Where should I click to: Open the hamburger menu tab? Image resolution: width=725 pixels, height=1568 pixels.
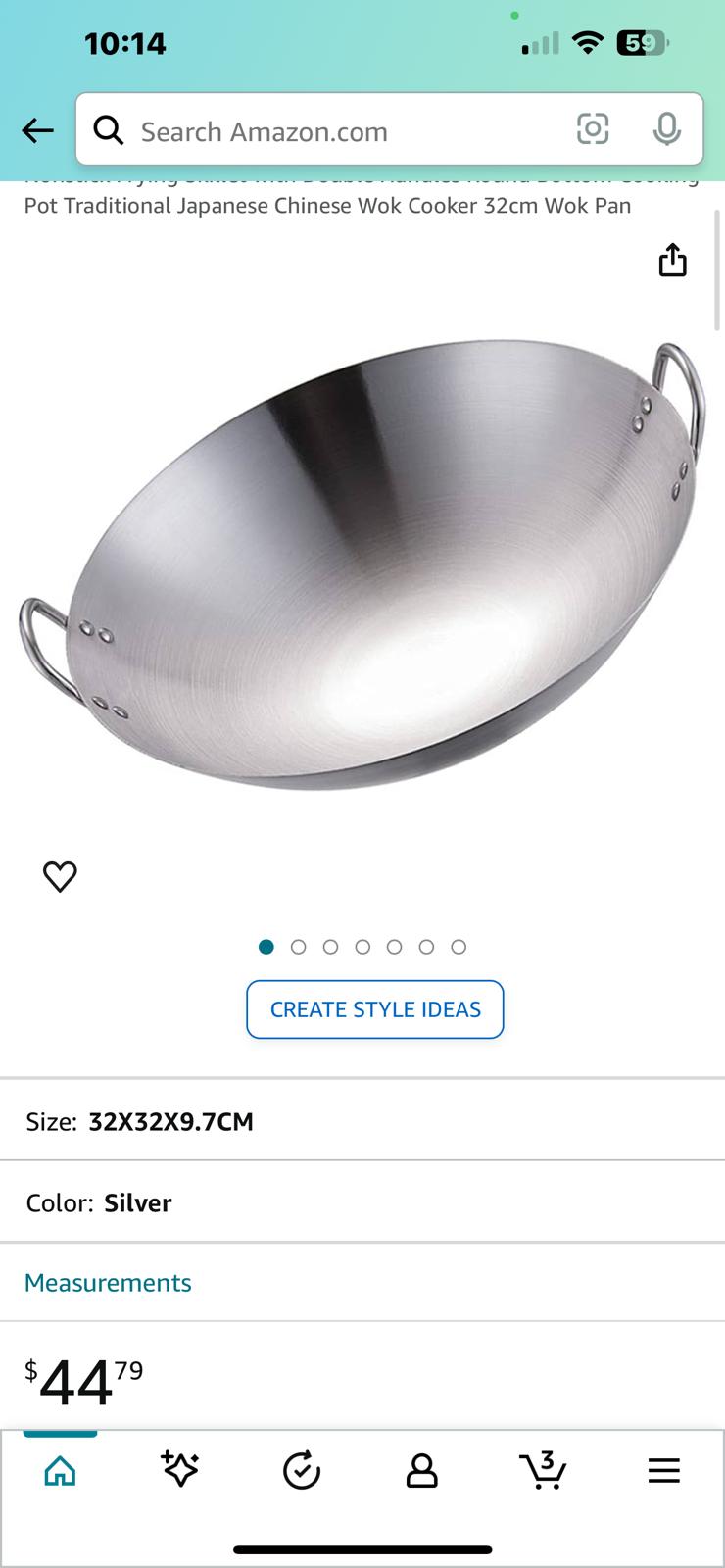pyautogui.click(x=663, y=1470)
